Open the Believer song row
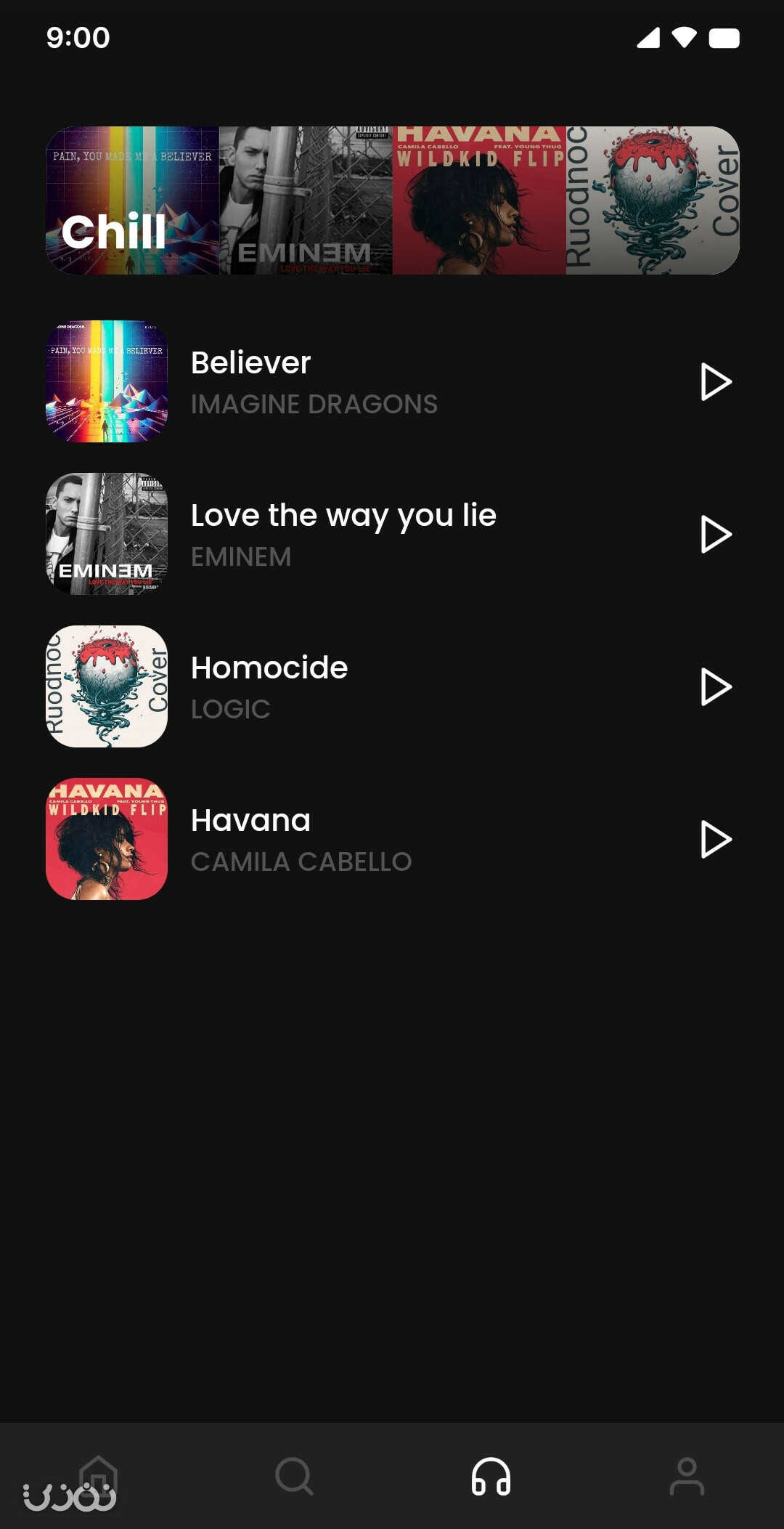This screenshot has height=1529, width=784. tap(393, 381)
